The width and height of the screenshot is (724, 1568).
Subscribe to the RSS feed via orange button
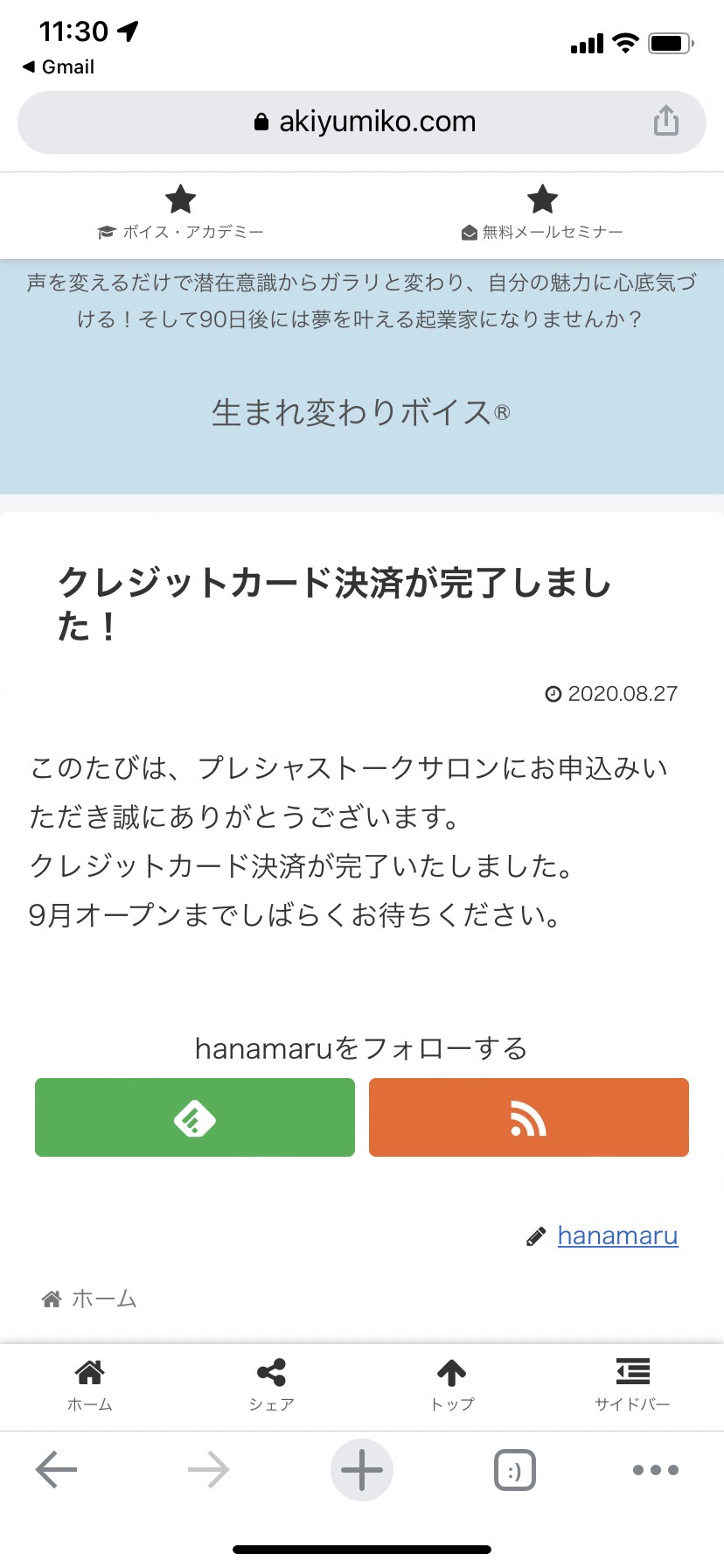(x=529, y=1117)
